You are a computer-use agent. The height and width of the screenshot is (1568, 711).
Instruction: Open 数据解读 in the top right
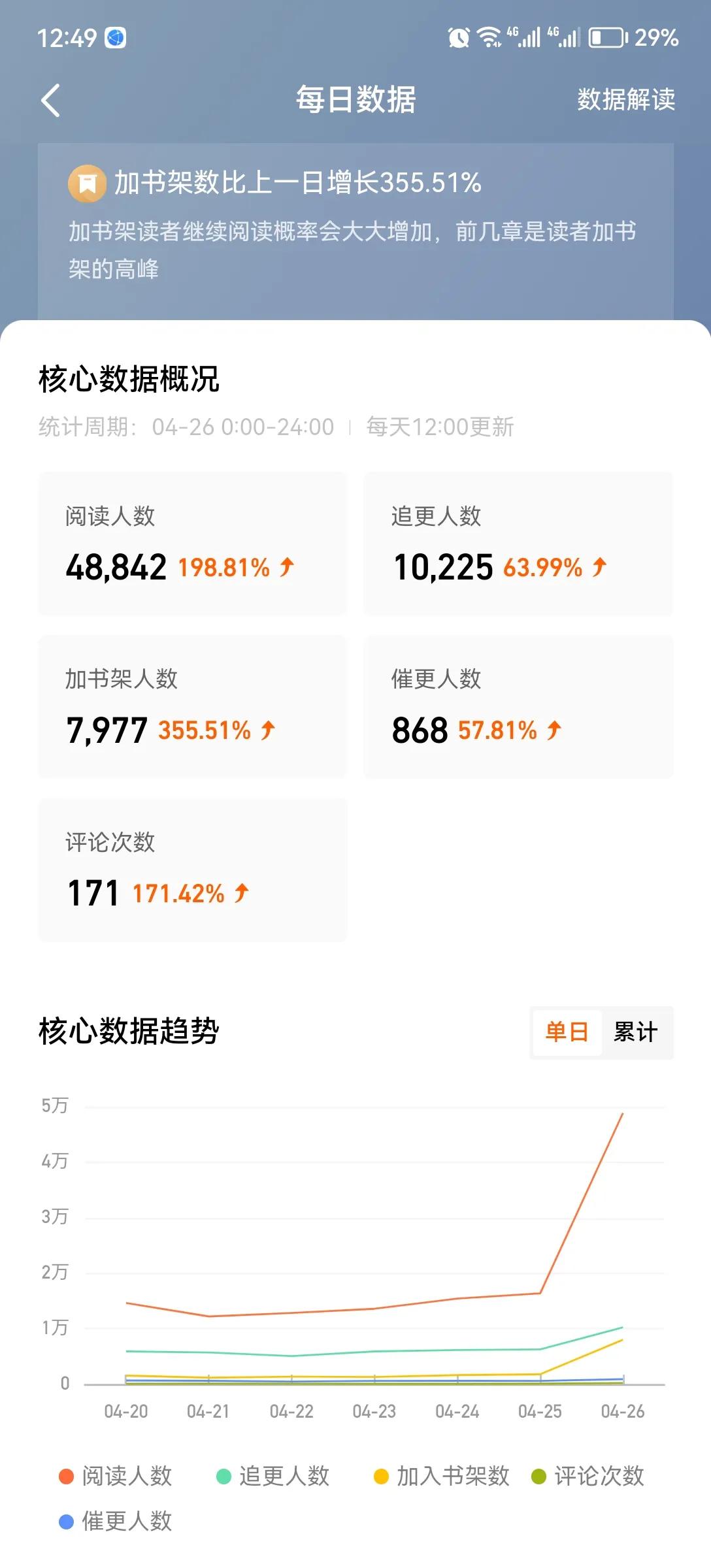(625, 101)
